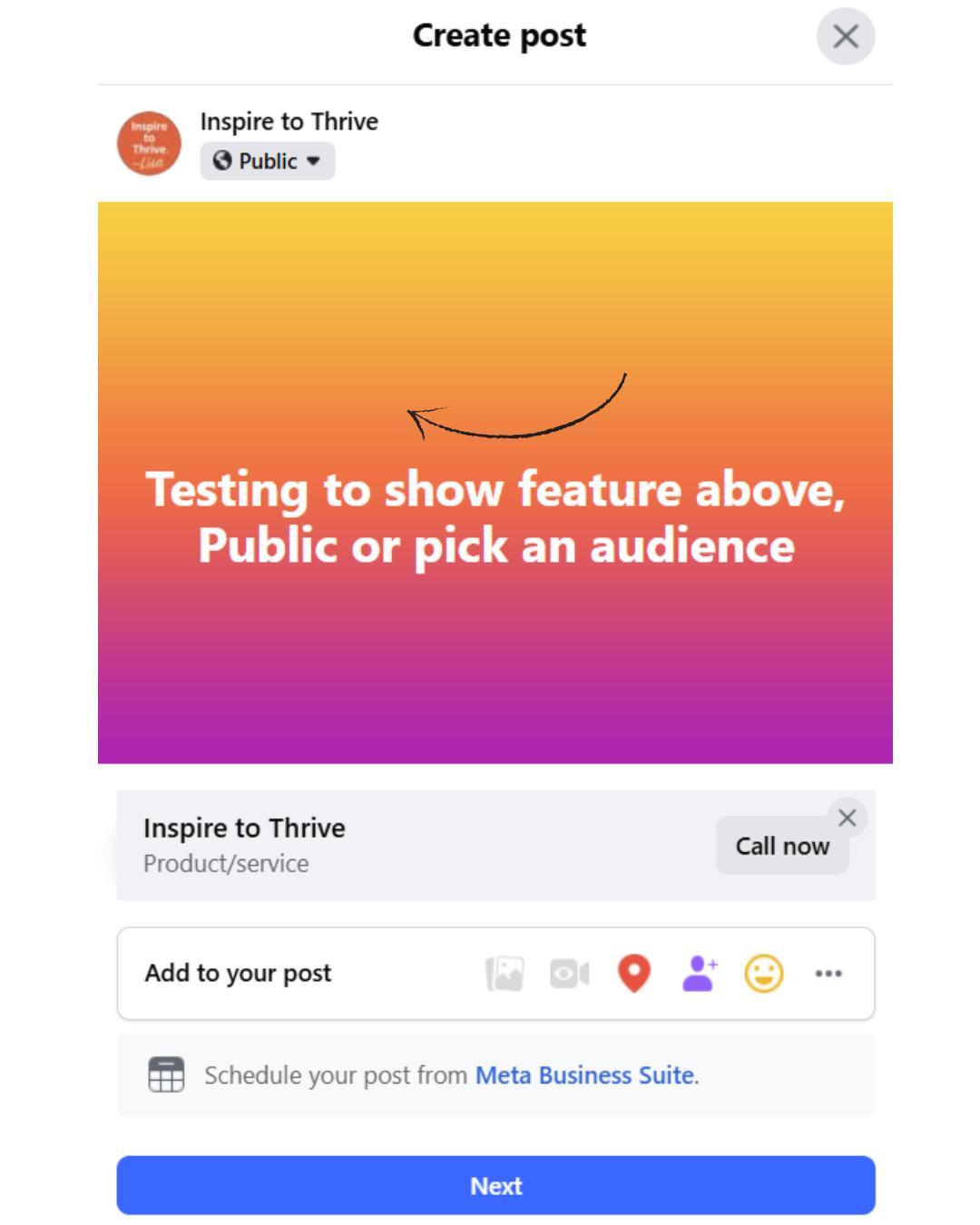The image size is (980, 1225).
Task: Attach a video to the post
Action: click(x=569, y=973)
